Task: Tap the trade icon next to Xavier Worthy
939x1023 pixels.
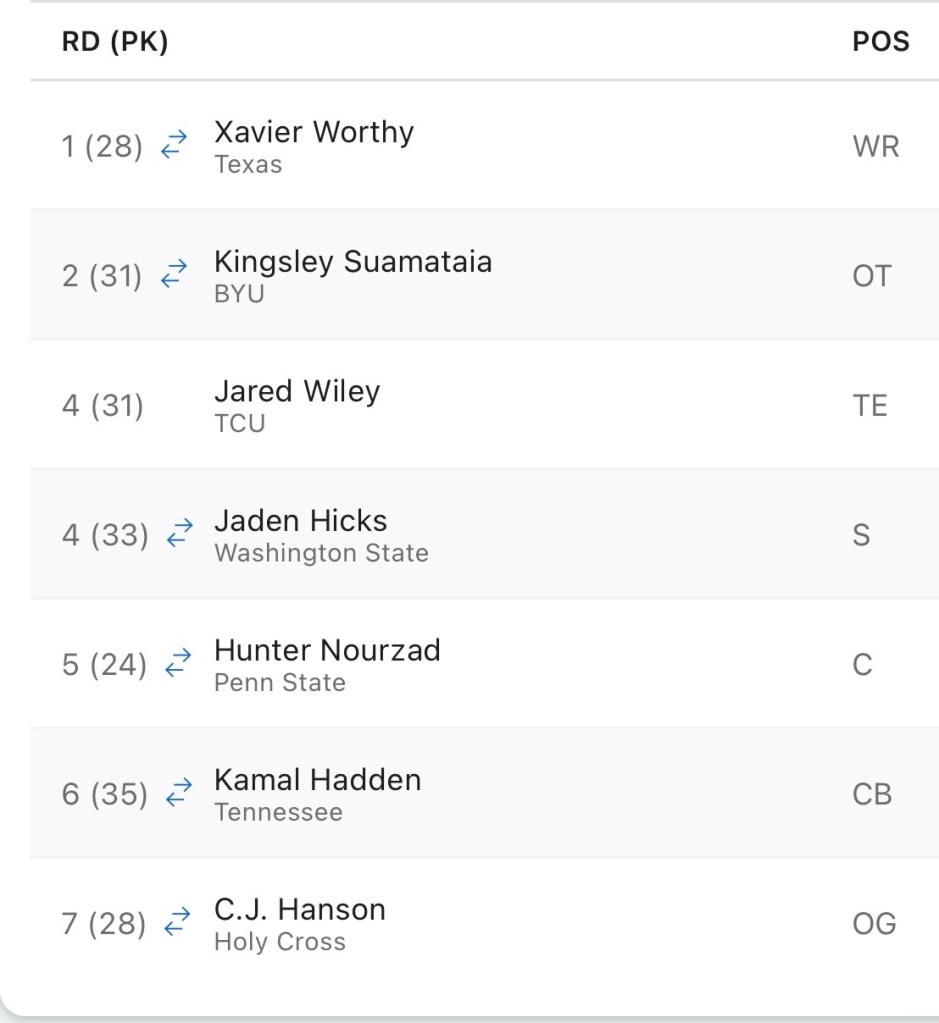Action: [x=174, y=146]
